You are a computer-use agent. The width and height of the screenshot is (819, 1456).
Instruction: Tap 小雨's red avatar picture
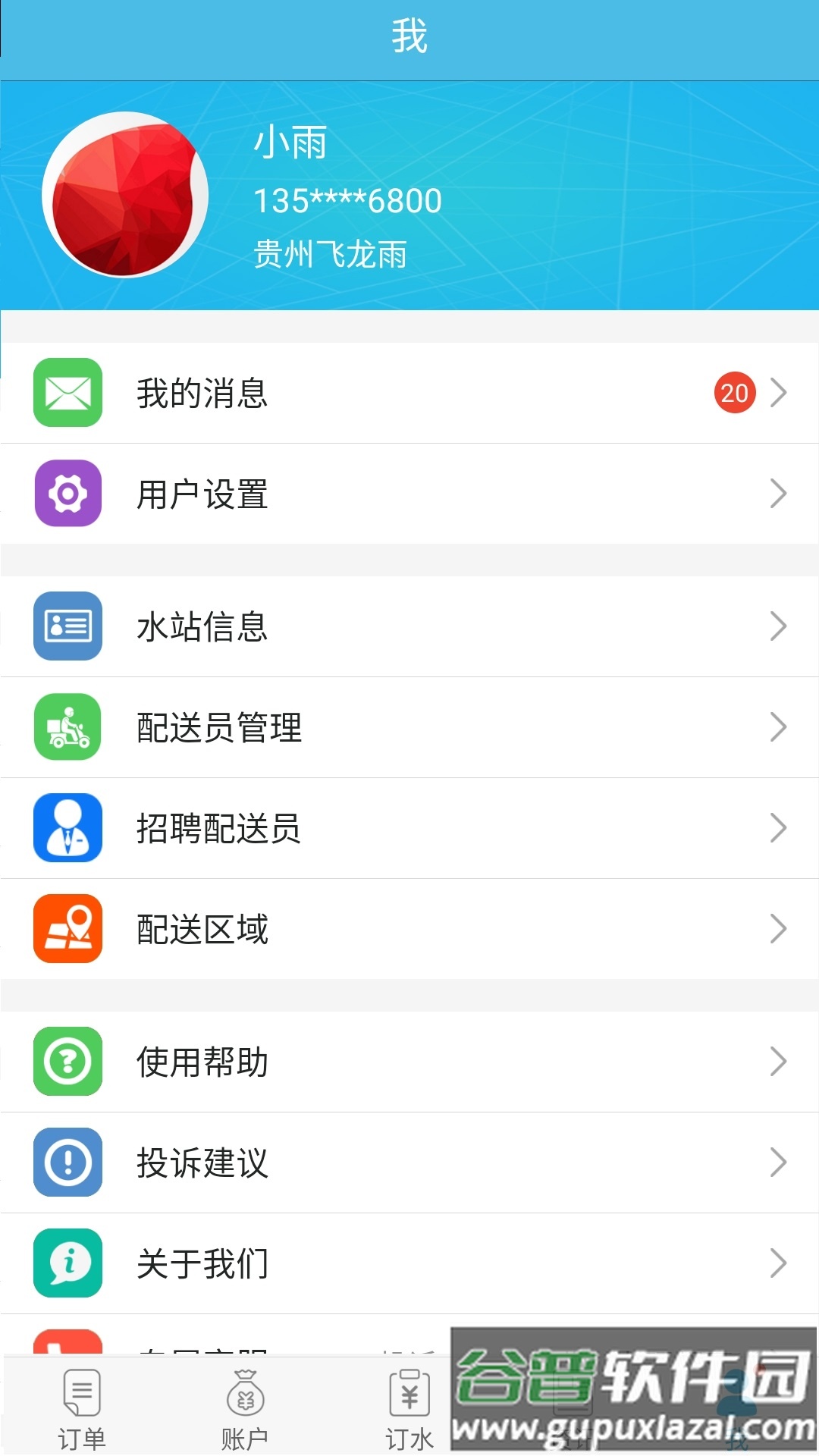tap(126, 194)
